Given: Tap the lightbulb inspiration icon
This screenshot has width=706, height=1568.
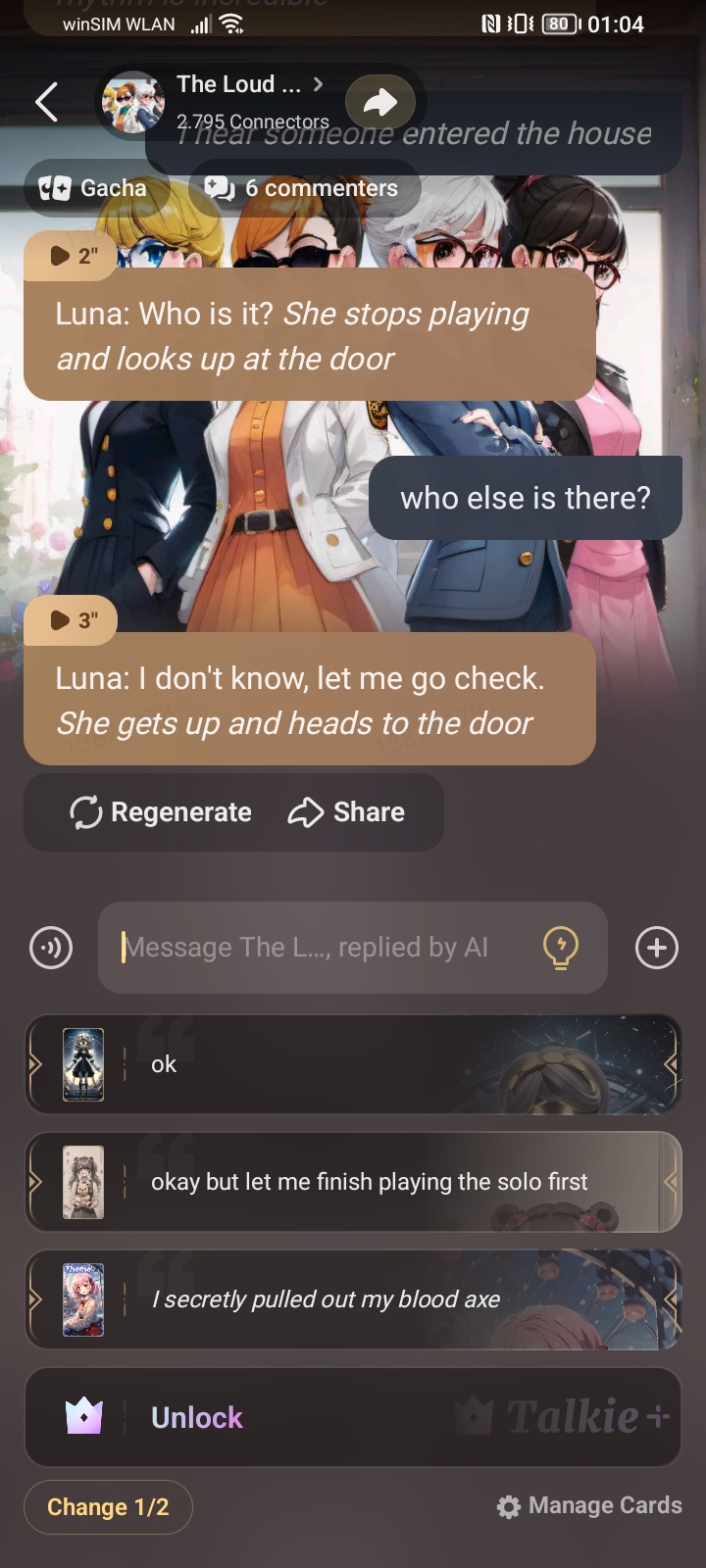Looking at the screenshot, I should pos(561,948).
